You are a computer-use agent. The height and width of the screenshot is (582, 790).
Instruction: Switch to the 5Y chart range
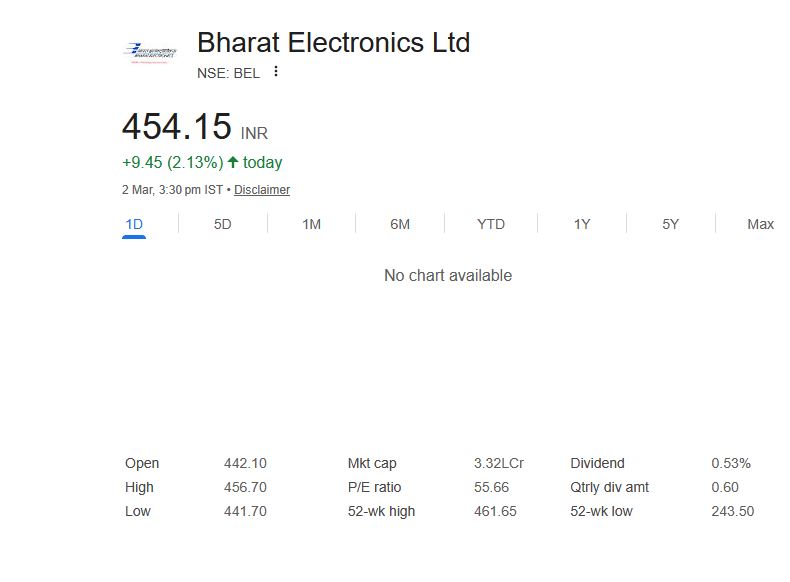(x=670, y=224)
